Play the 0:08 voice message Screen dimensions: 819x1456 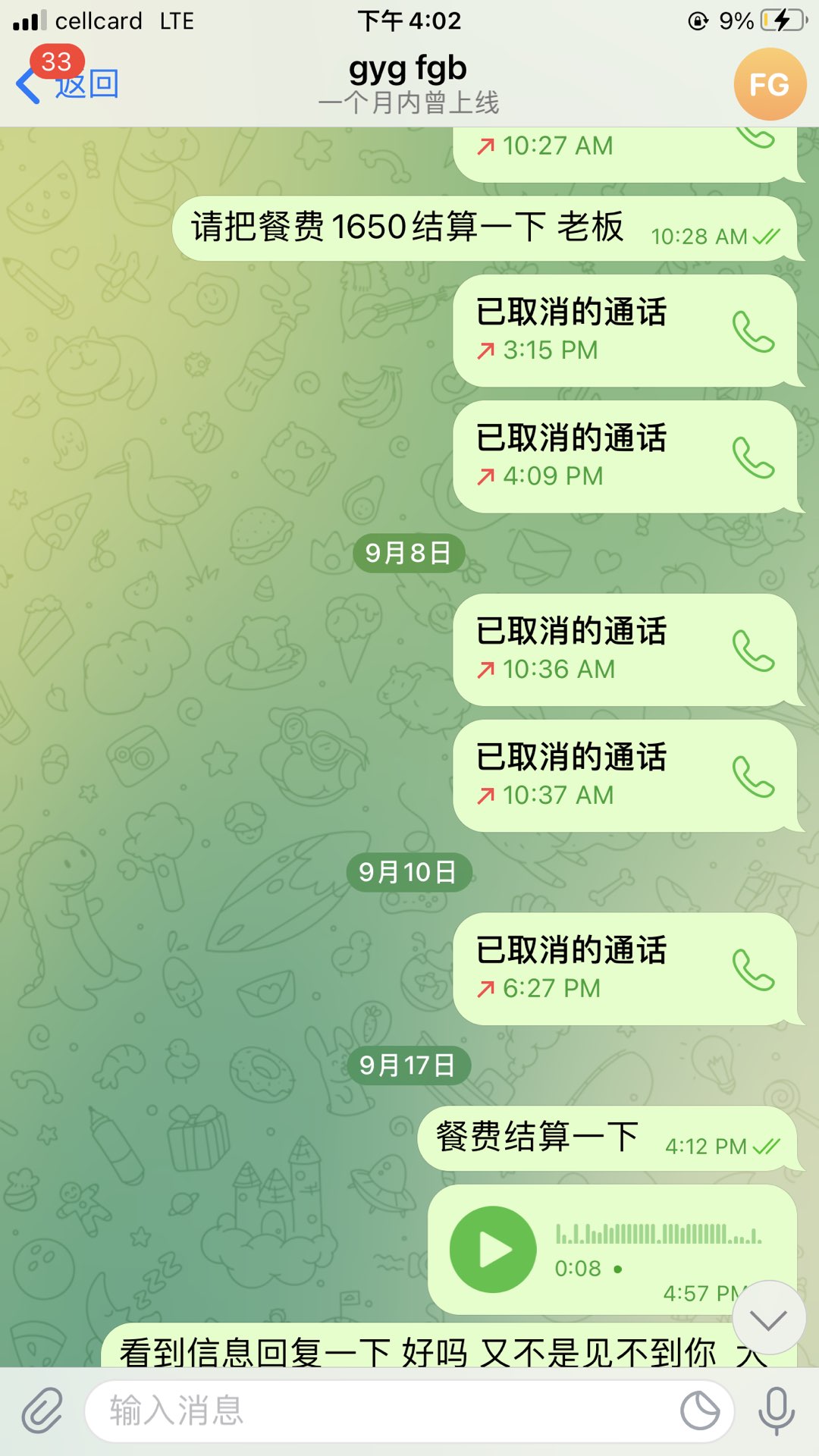tap(493, 1250)
